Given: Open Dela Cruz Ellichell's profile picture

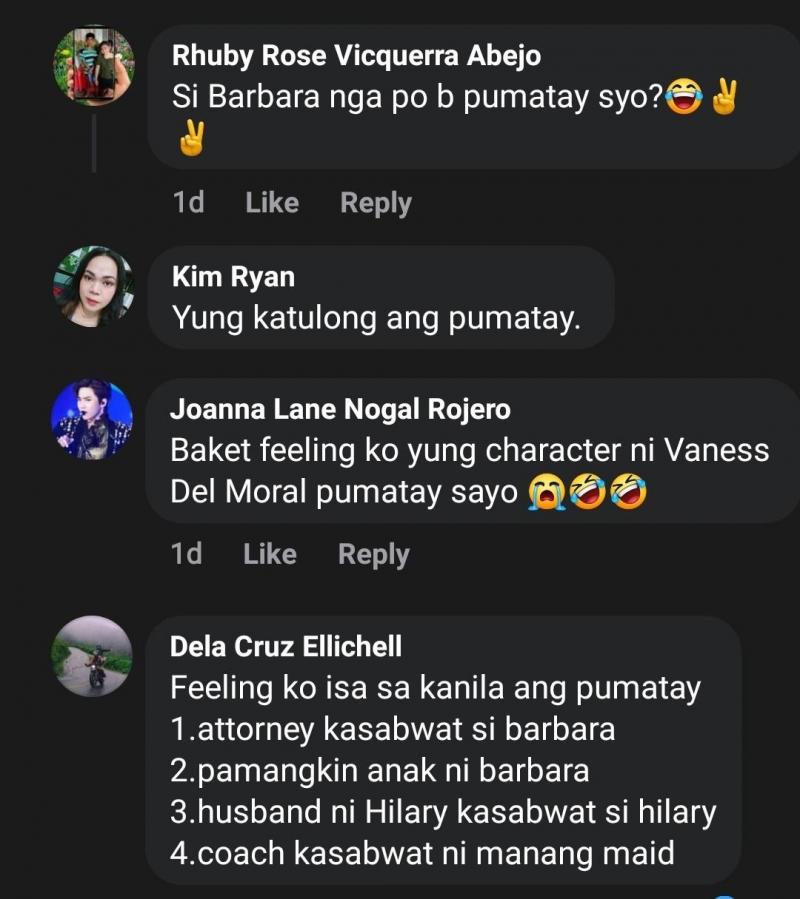Looking at the screenshot, I should 92,656.
